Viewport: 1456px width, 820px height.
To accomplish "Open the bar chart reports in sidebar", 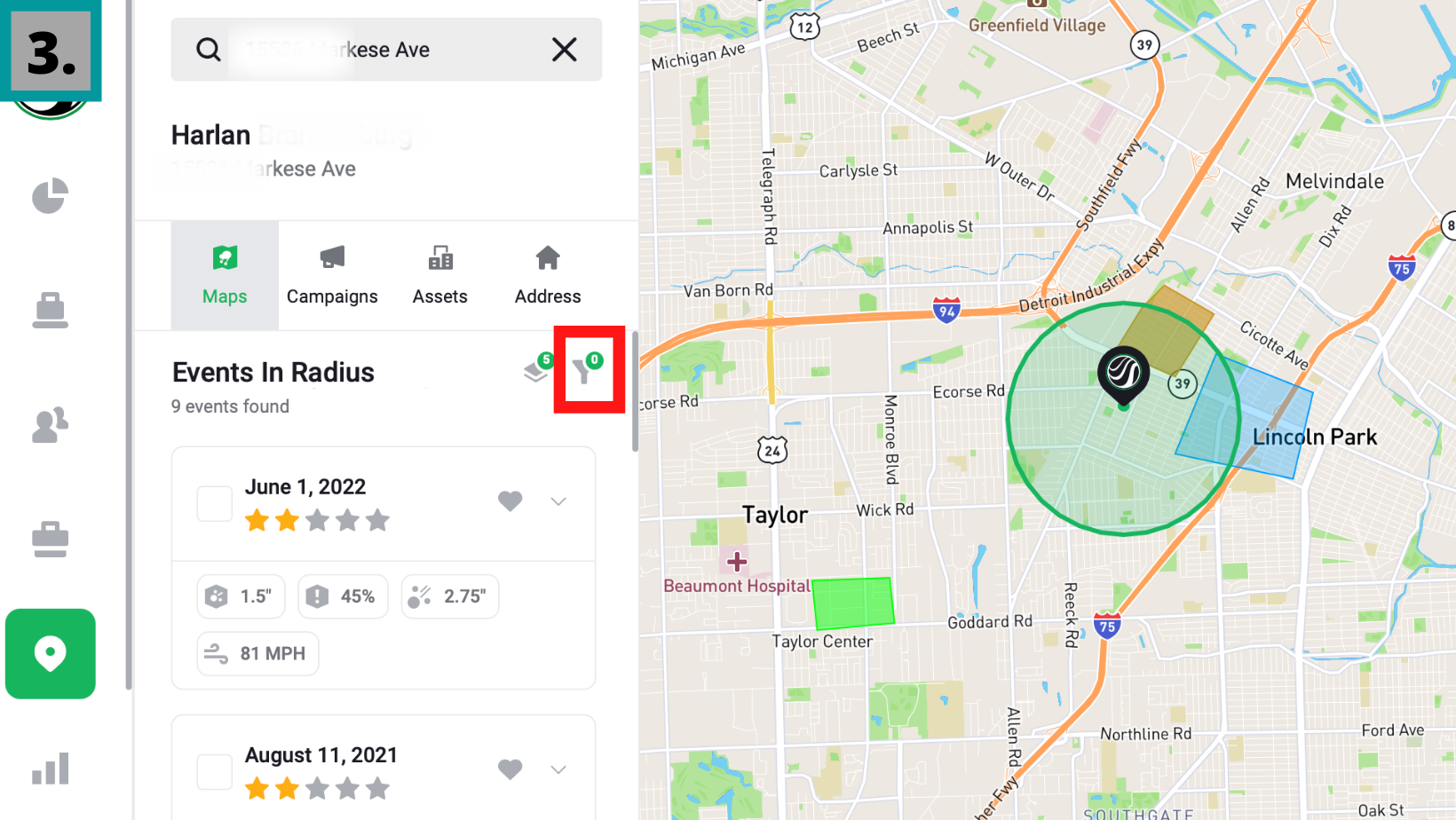I will coord(50,769).
